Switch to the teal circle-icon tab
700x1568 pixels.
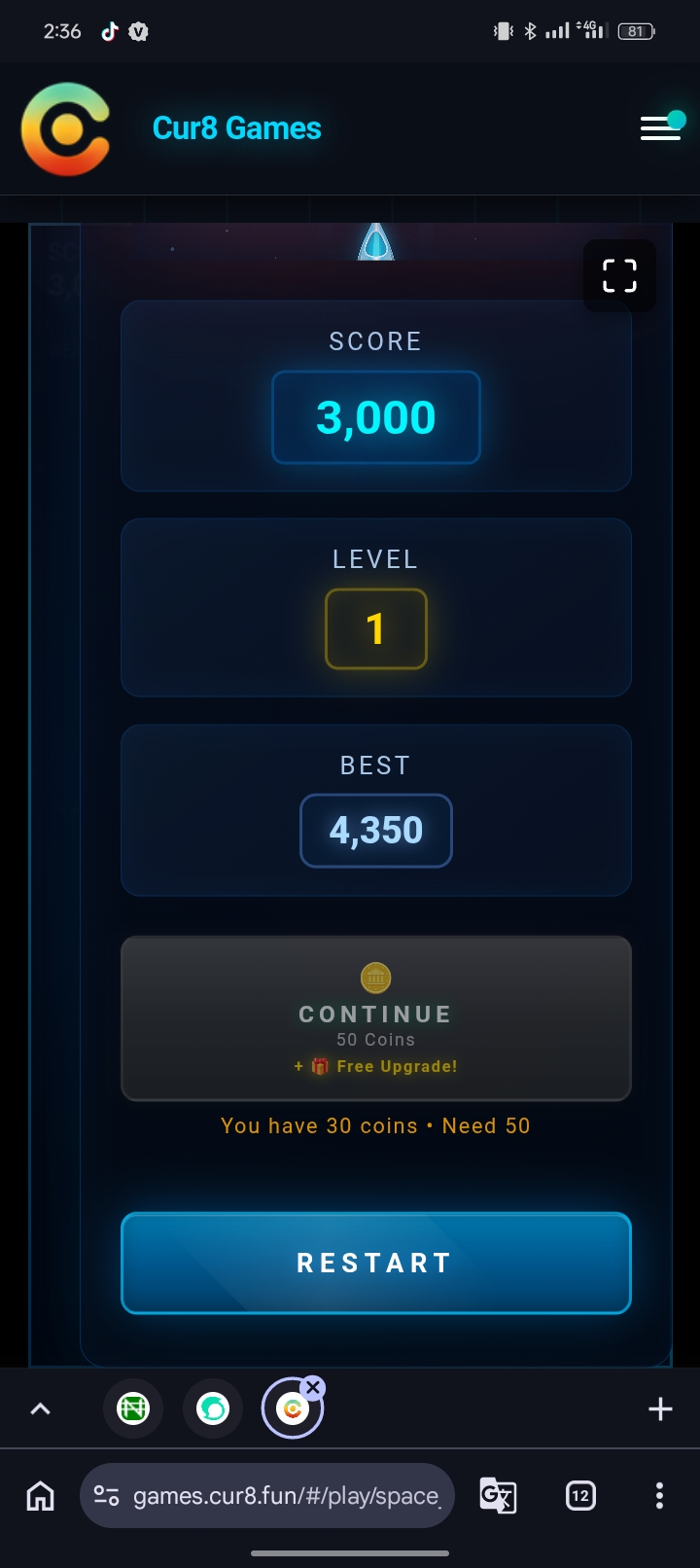(x=213, y=1408)
